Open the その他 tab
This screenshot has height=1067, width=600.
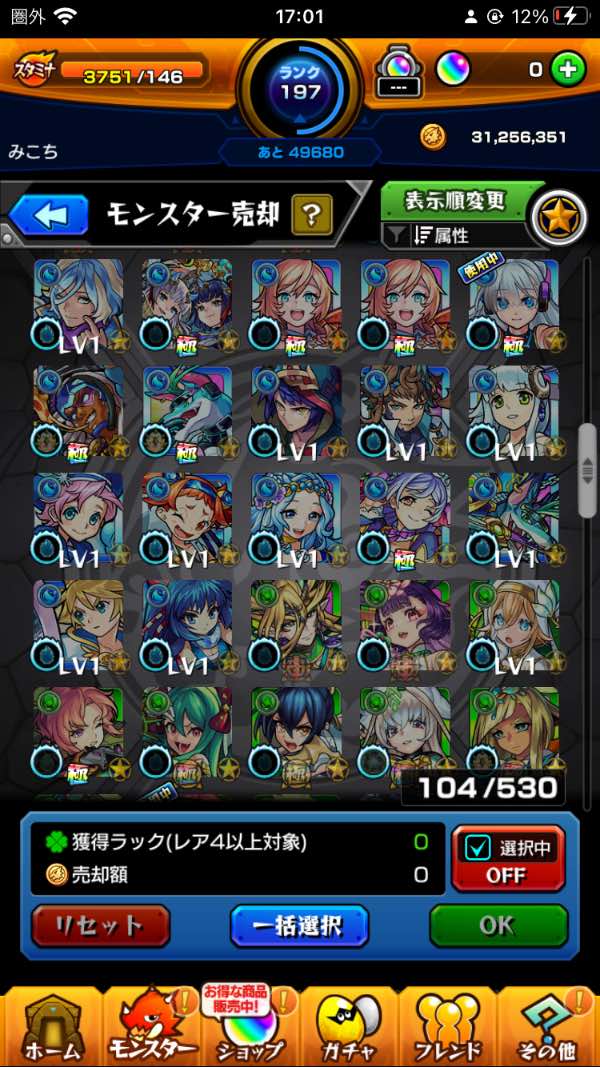coord(548,1025)
